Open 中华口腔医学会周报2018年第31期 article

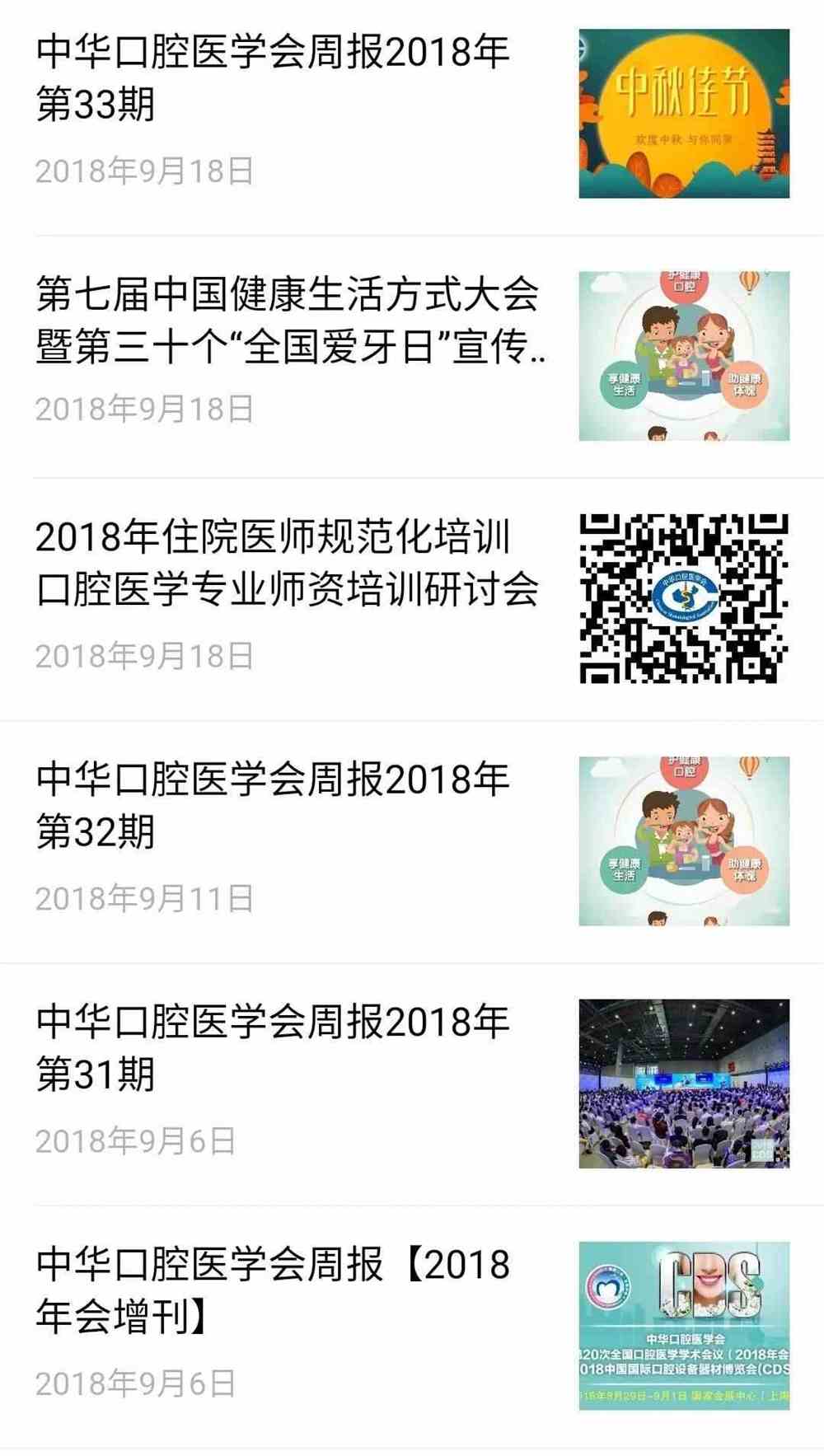(x=272, y=1047)
